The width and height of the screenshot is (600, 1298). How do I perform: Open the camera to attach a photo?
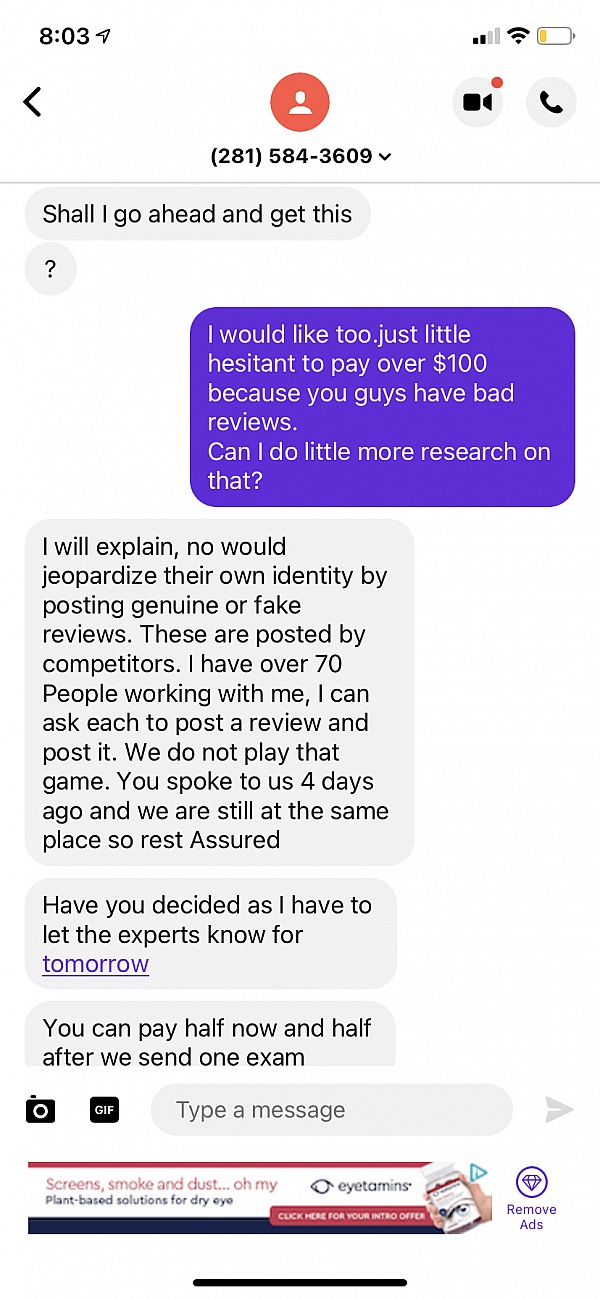tap(40, 1109)
